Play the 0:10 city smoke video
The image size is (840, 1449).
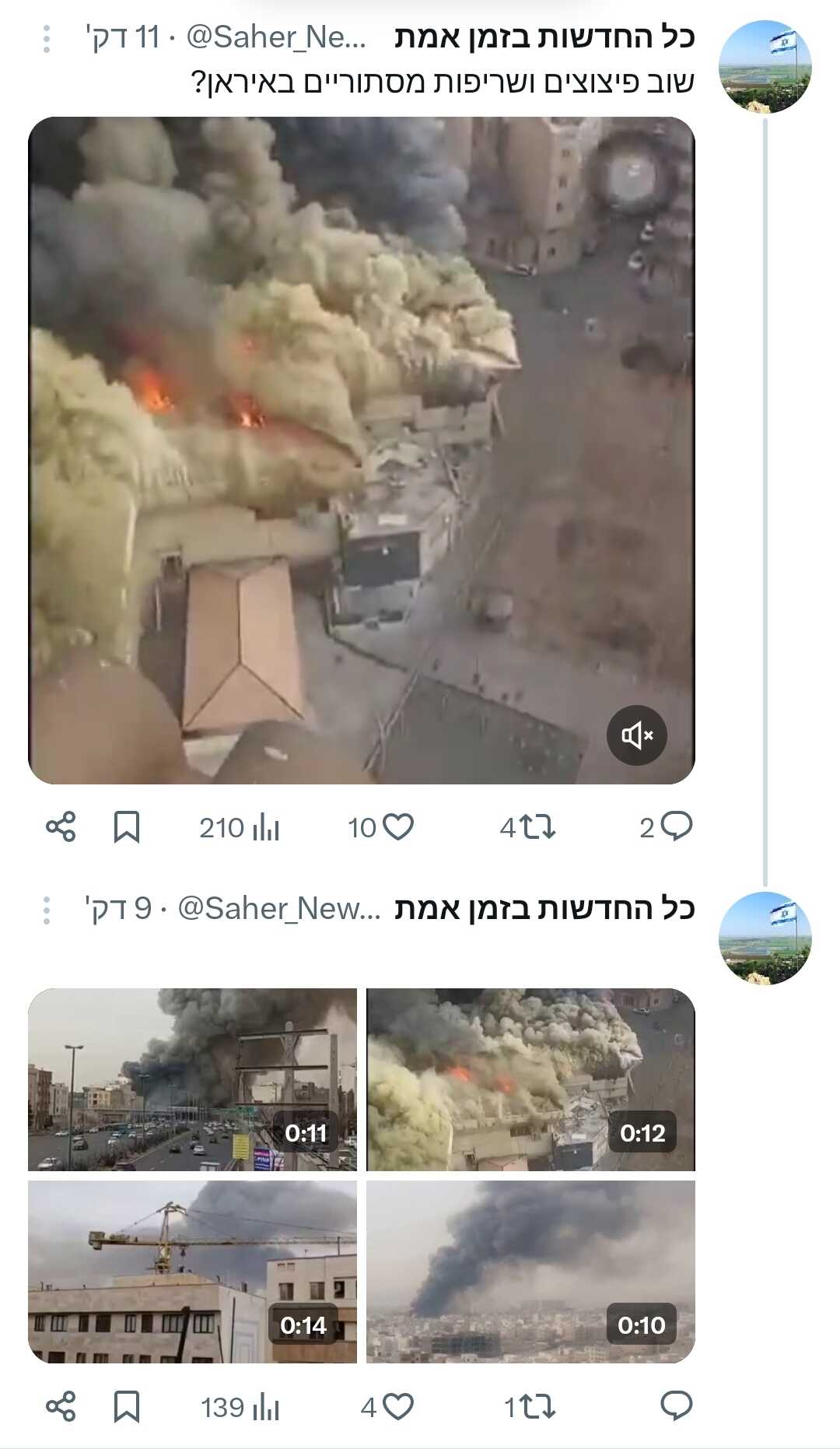530,1272
